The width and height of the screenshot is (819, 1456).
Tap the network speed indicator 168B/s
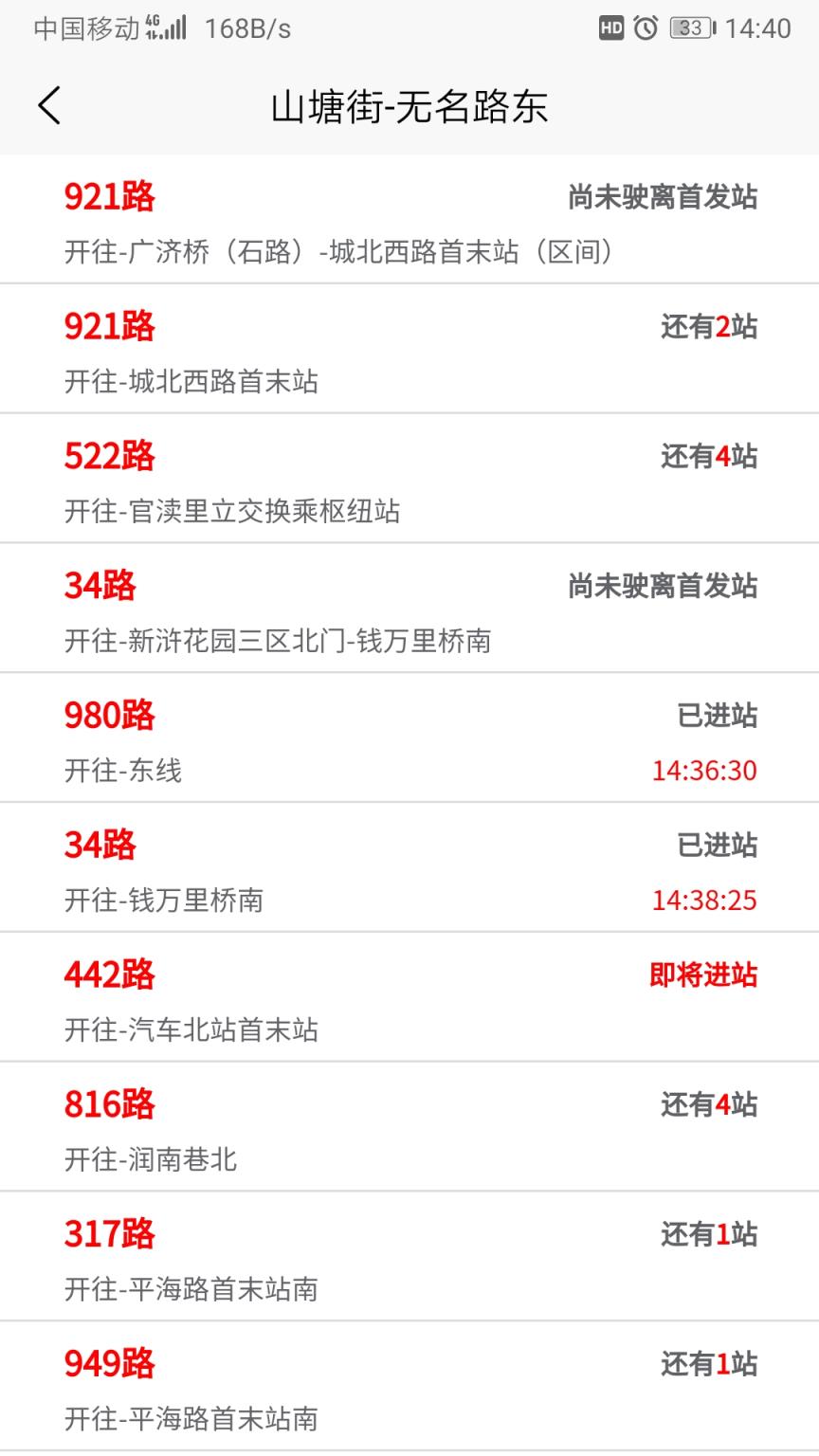[248, 28]
